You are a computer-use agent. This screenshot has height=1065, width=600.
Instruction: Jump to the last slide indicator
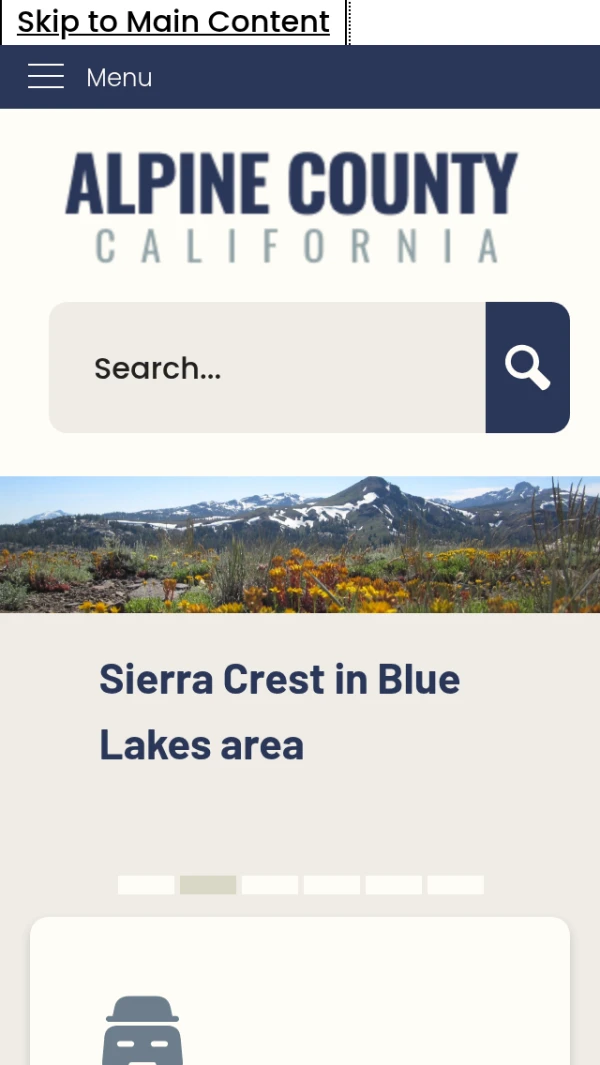(455, 885)
